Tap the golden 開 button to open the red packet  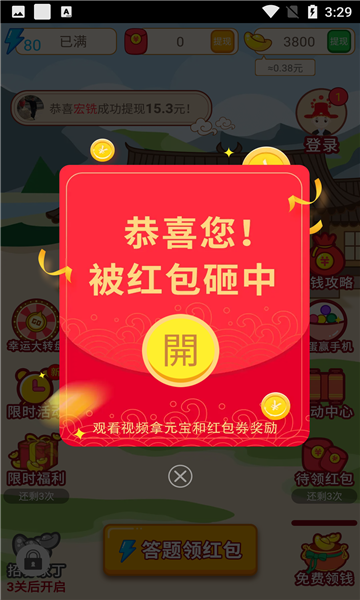[x=181, y=350]
